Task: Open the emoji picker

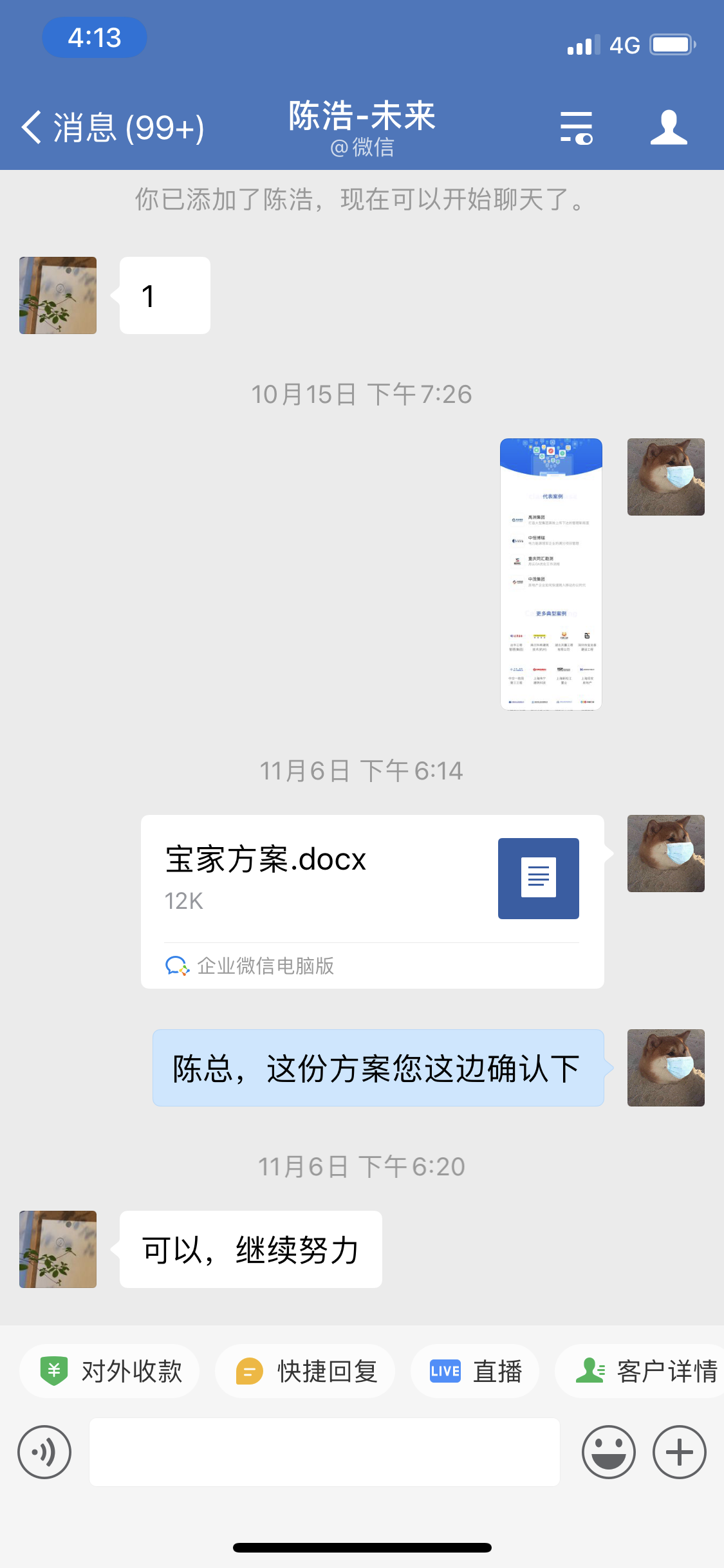Action: (609, 1452)
